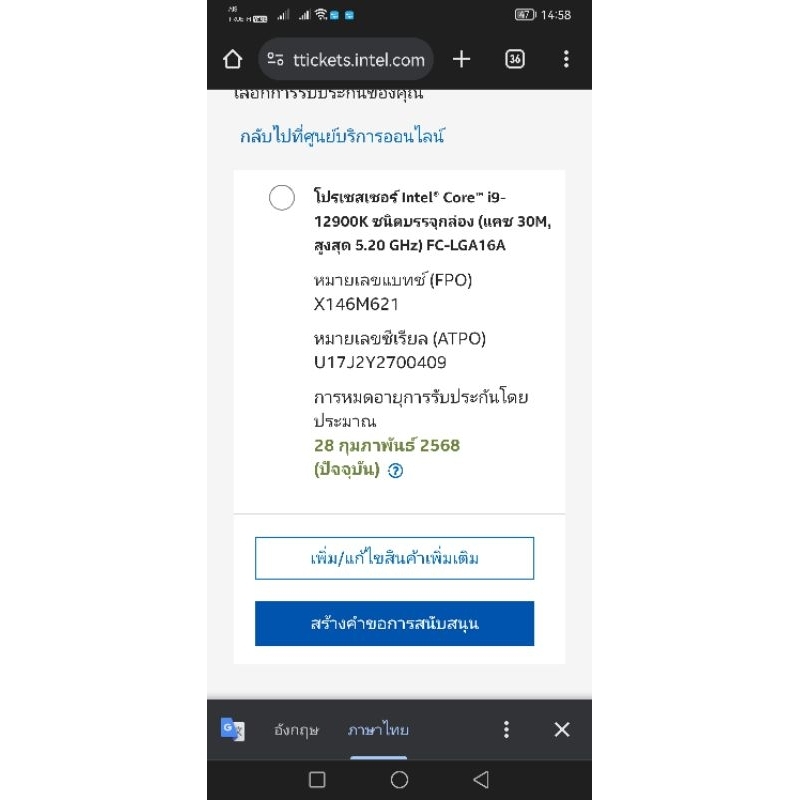Screen dimensions: 800x800
Task: Open recent apps from navigation bar
Action: point(317,780)
